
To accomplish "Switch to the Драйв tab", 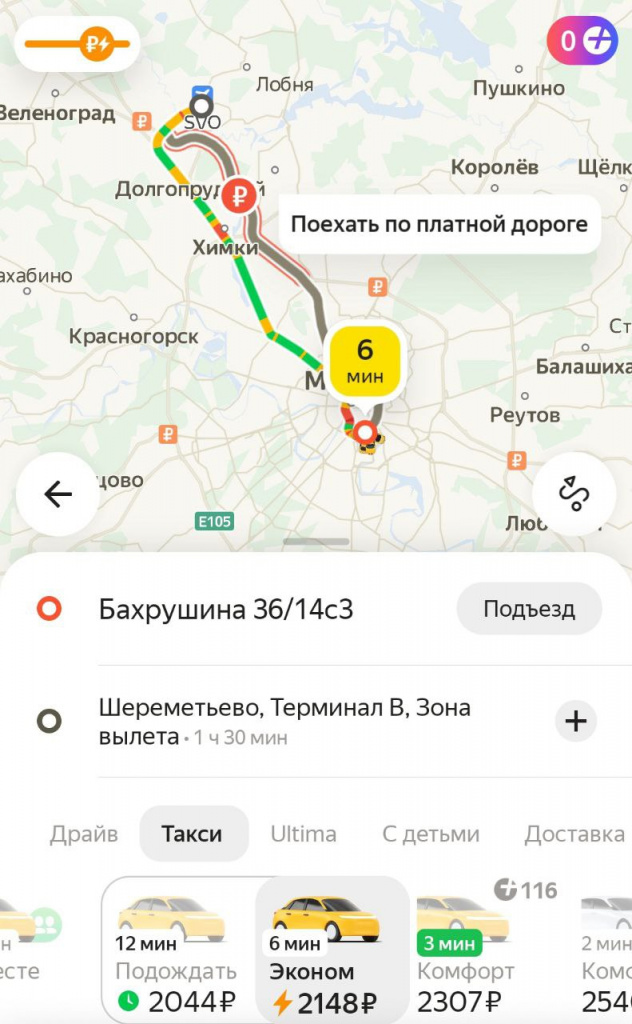I will tap(84, 834).
